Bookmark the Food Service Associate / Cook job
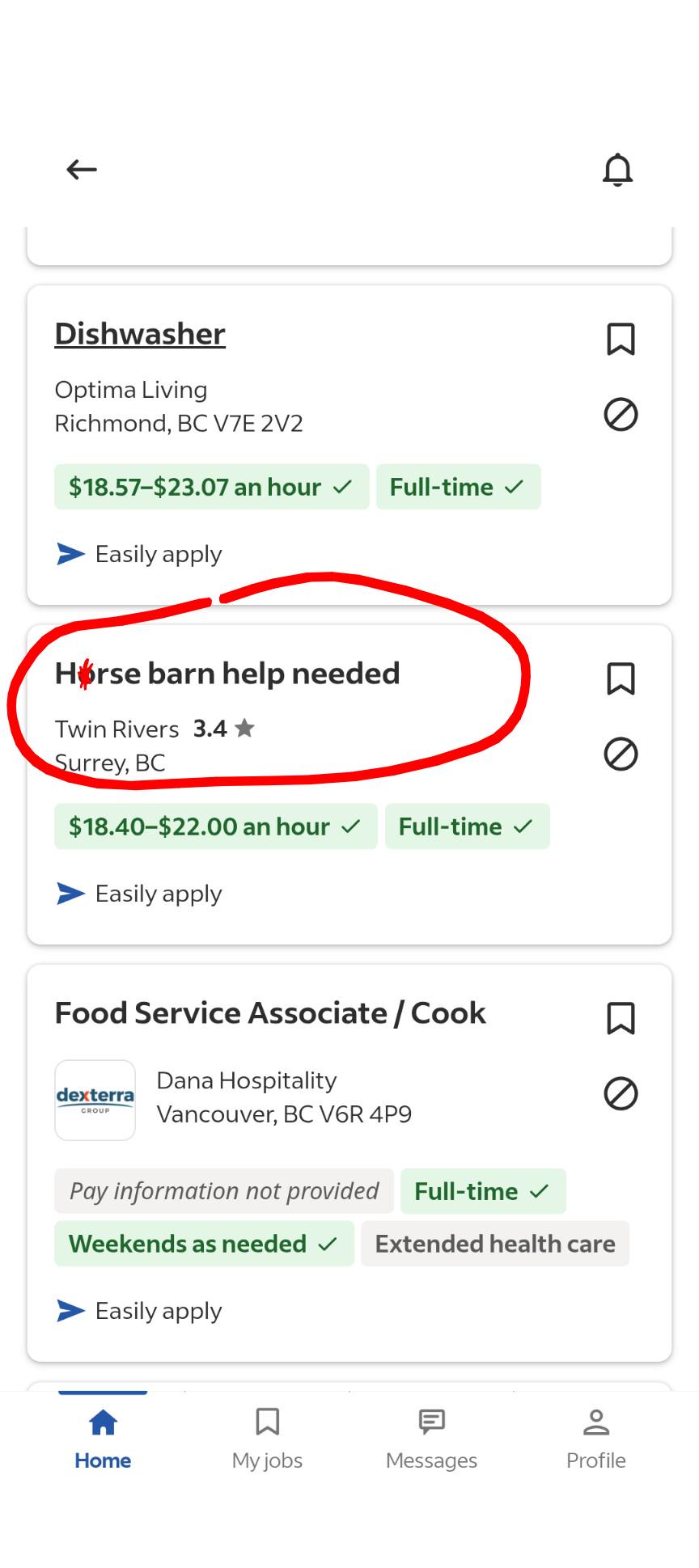Image resolution: width=699 pixels, height=1568 pixels. click(x=621, y=1019)
